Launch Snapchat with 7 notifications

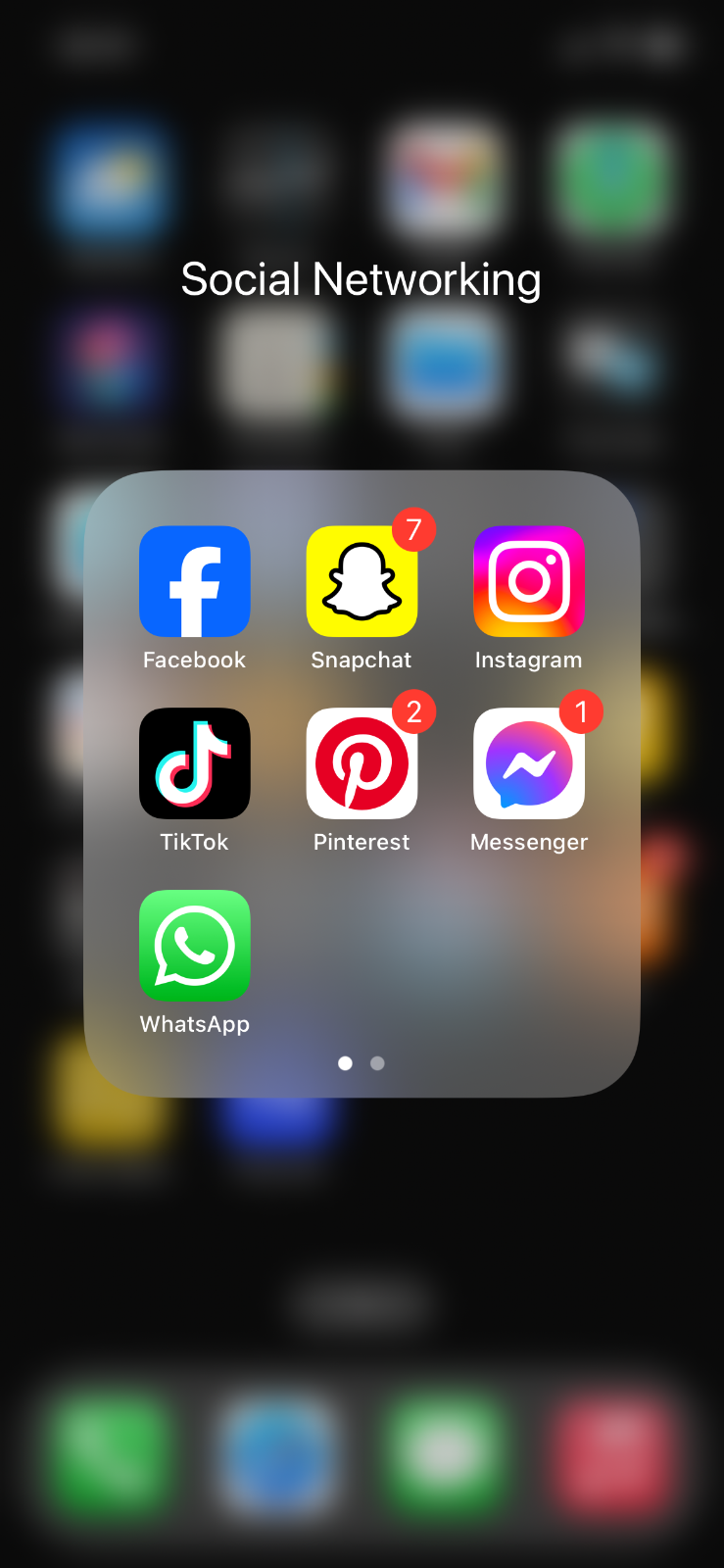click(362, 582)
